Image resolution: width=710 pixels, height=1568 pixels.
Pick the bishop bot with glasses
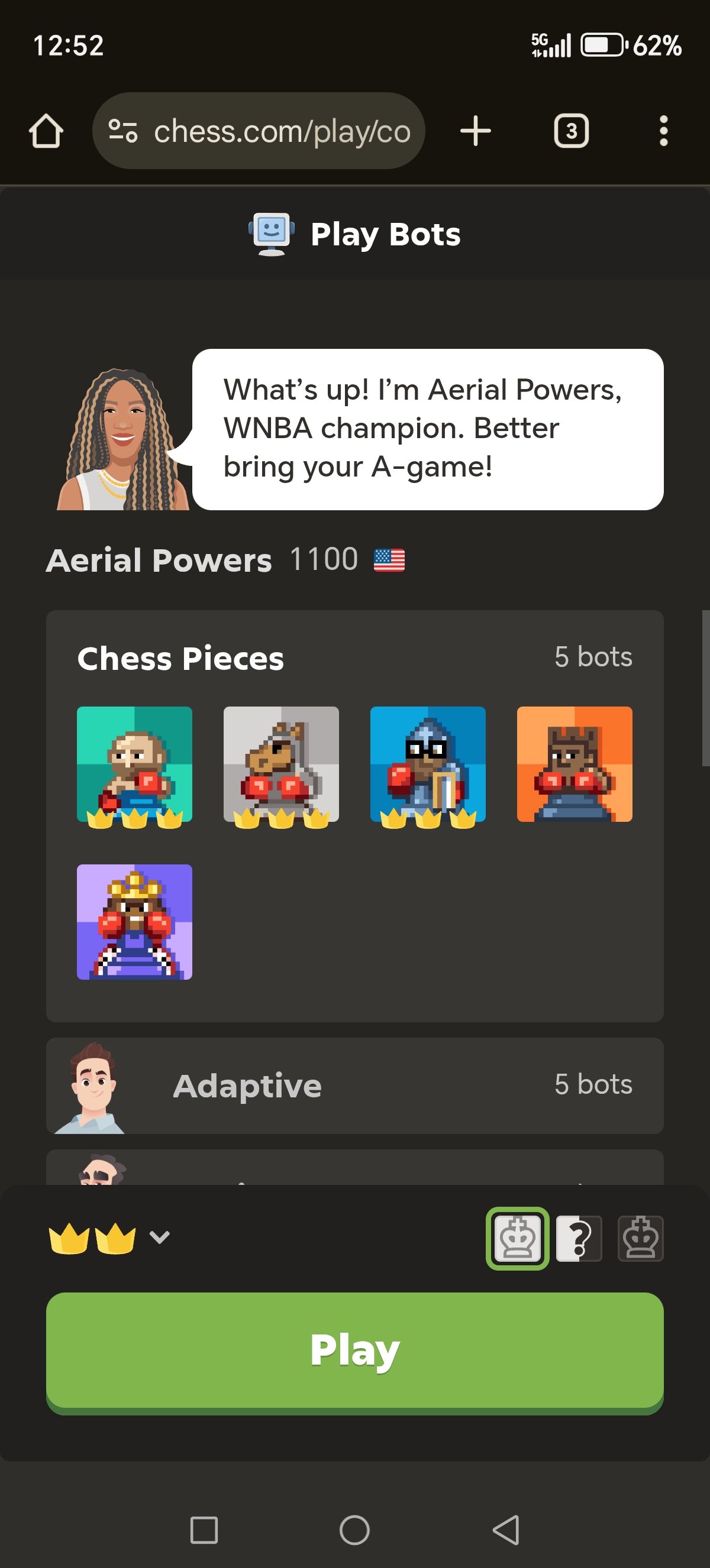tap(427, 764)
